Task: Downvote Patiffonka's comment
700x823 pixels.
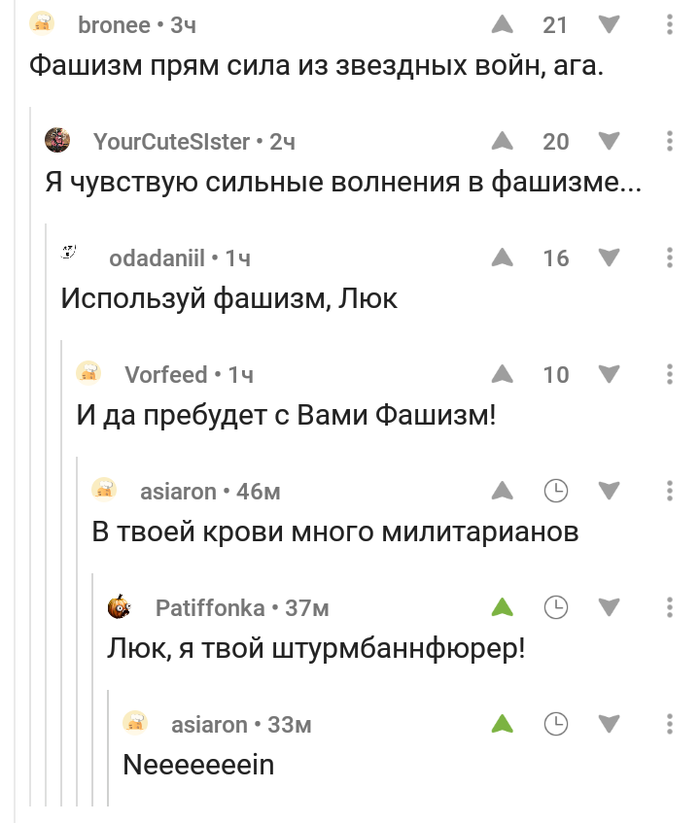Action: click(608, 607)
